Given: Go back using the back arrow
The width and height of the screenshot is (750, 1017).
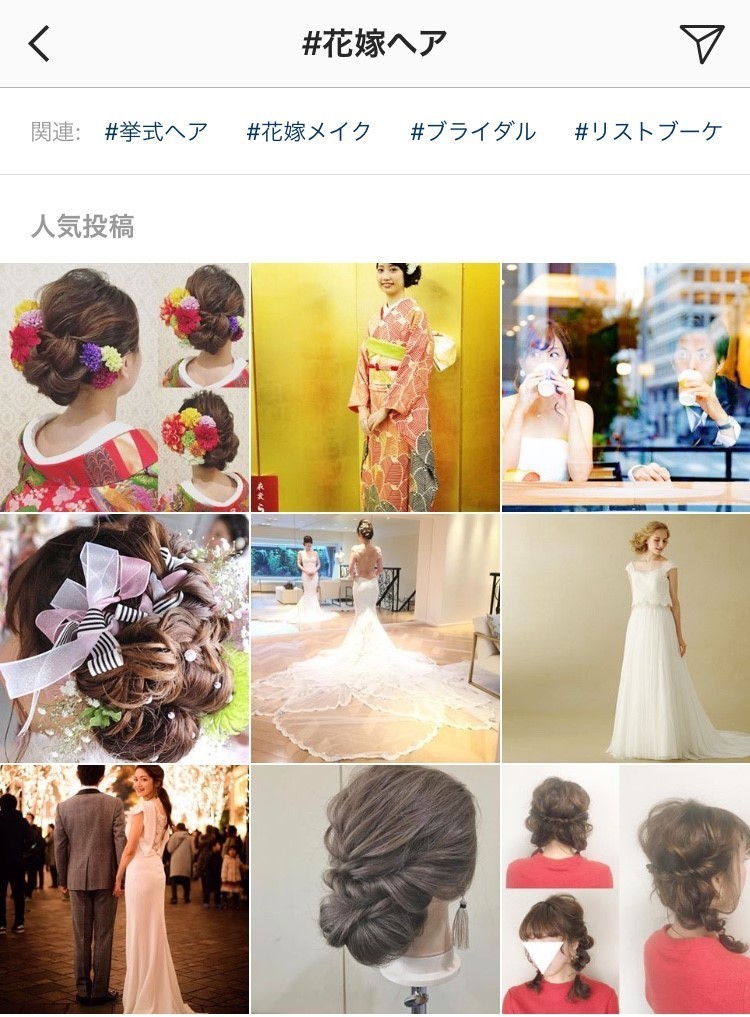Looking at the screenshot, I should click(40, 44).
